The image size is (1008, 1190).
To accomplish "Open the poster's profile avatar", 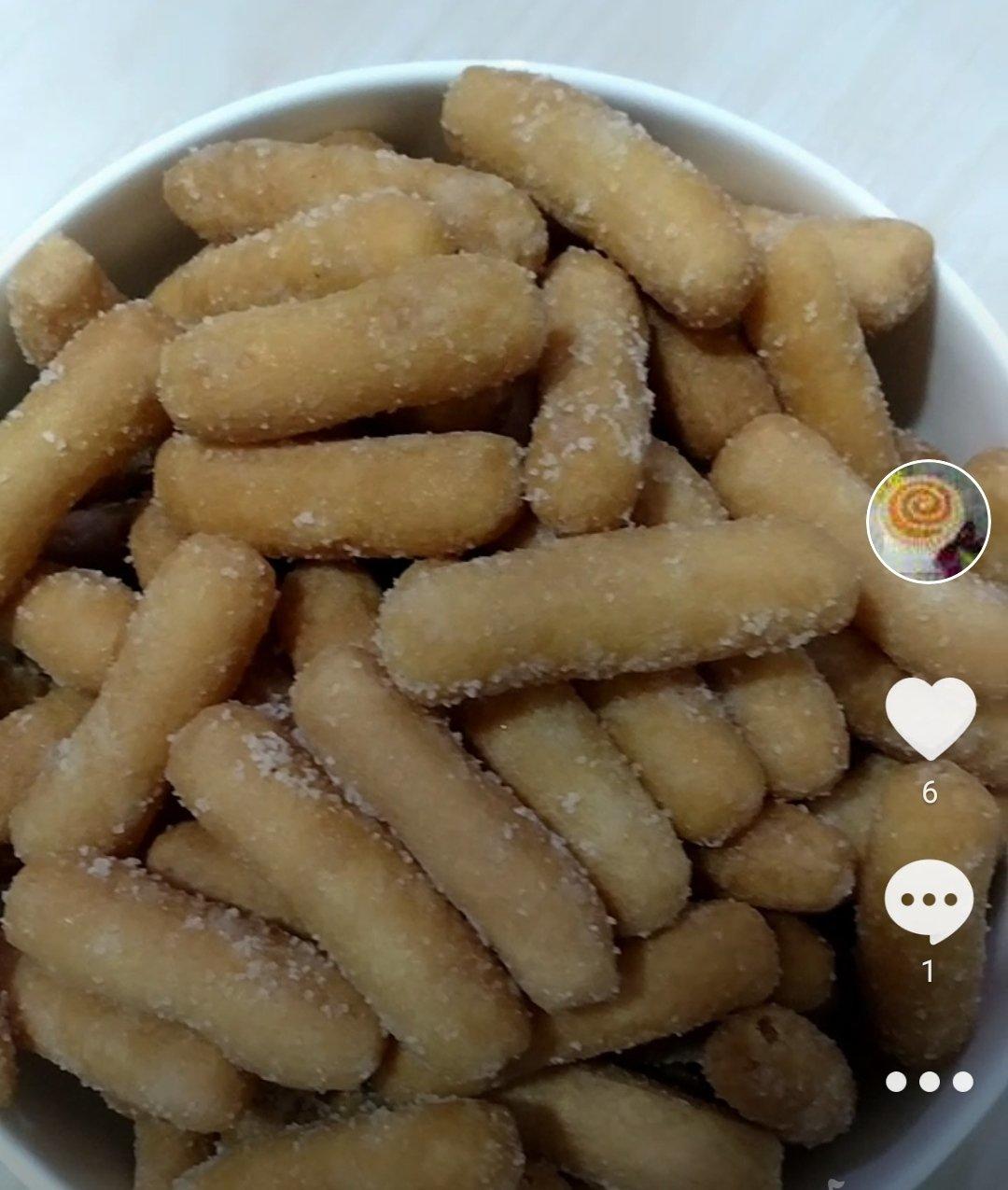I will tap(928, 521).
